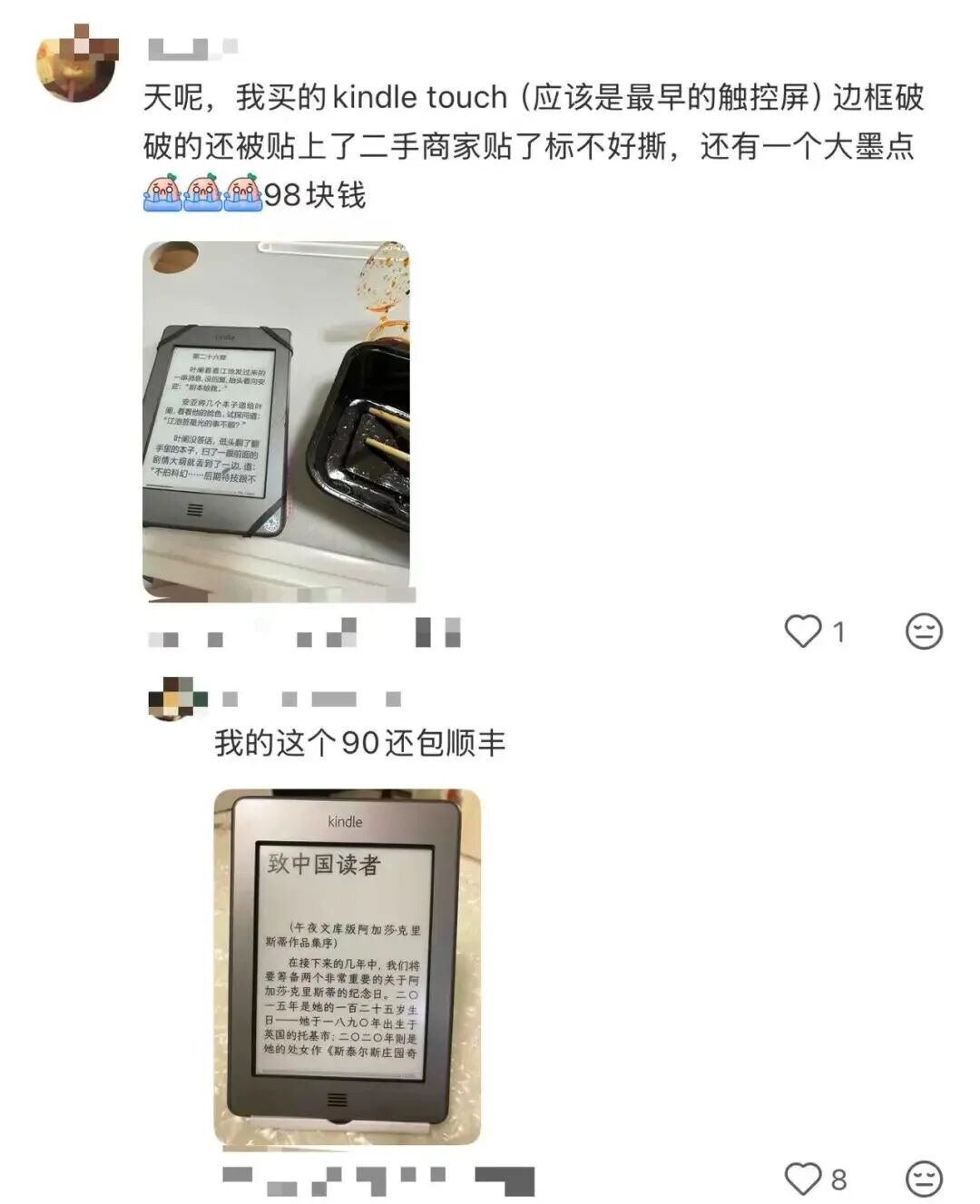This screenshot has width=980, height=1204.
Task: Tap the kindle touch comment text to reply
Action: [x=454, y=145]
